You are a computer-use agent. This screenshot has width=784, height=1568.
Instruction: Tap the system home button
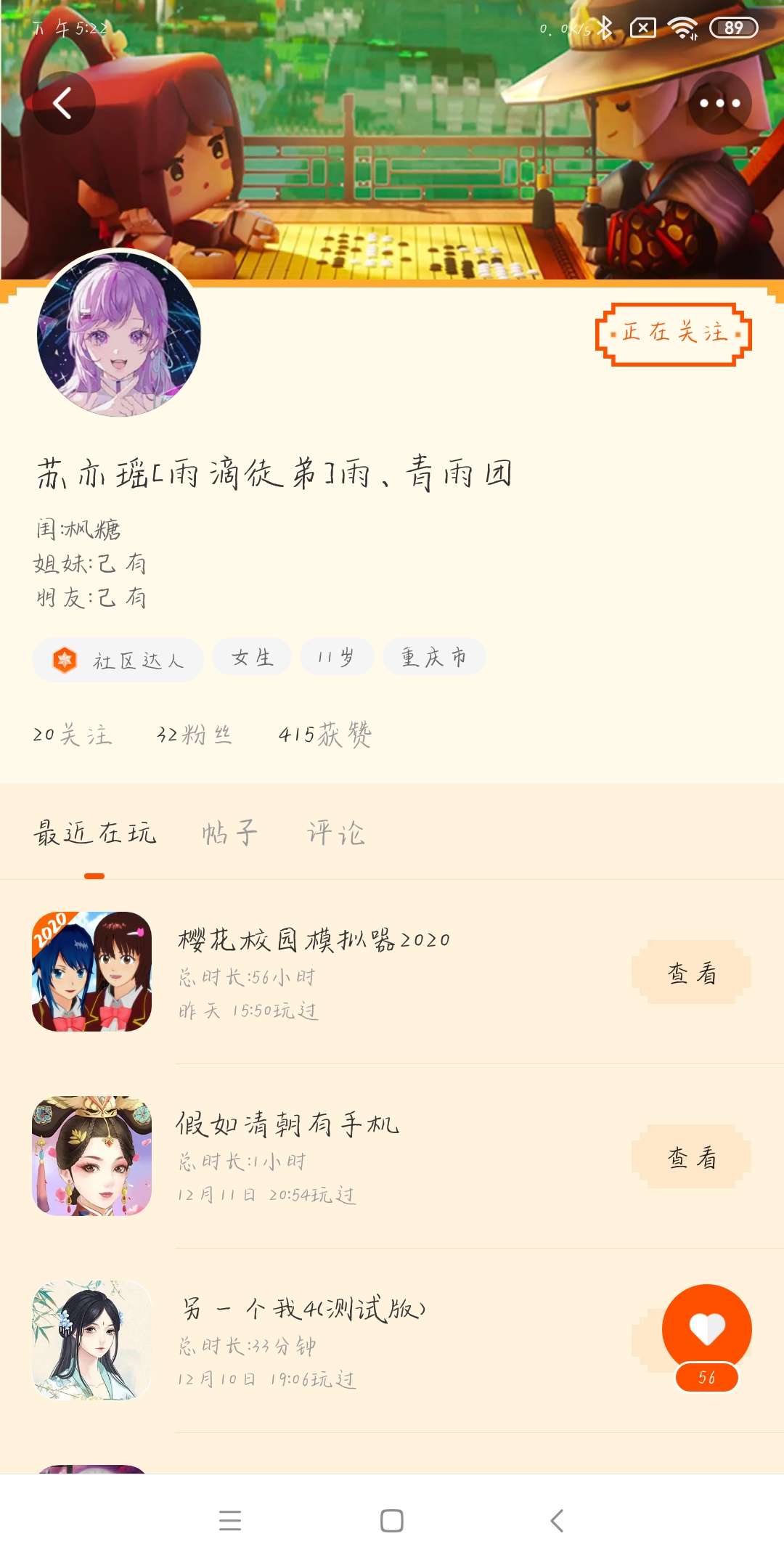(392, 1521)
